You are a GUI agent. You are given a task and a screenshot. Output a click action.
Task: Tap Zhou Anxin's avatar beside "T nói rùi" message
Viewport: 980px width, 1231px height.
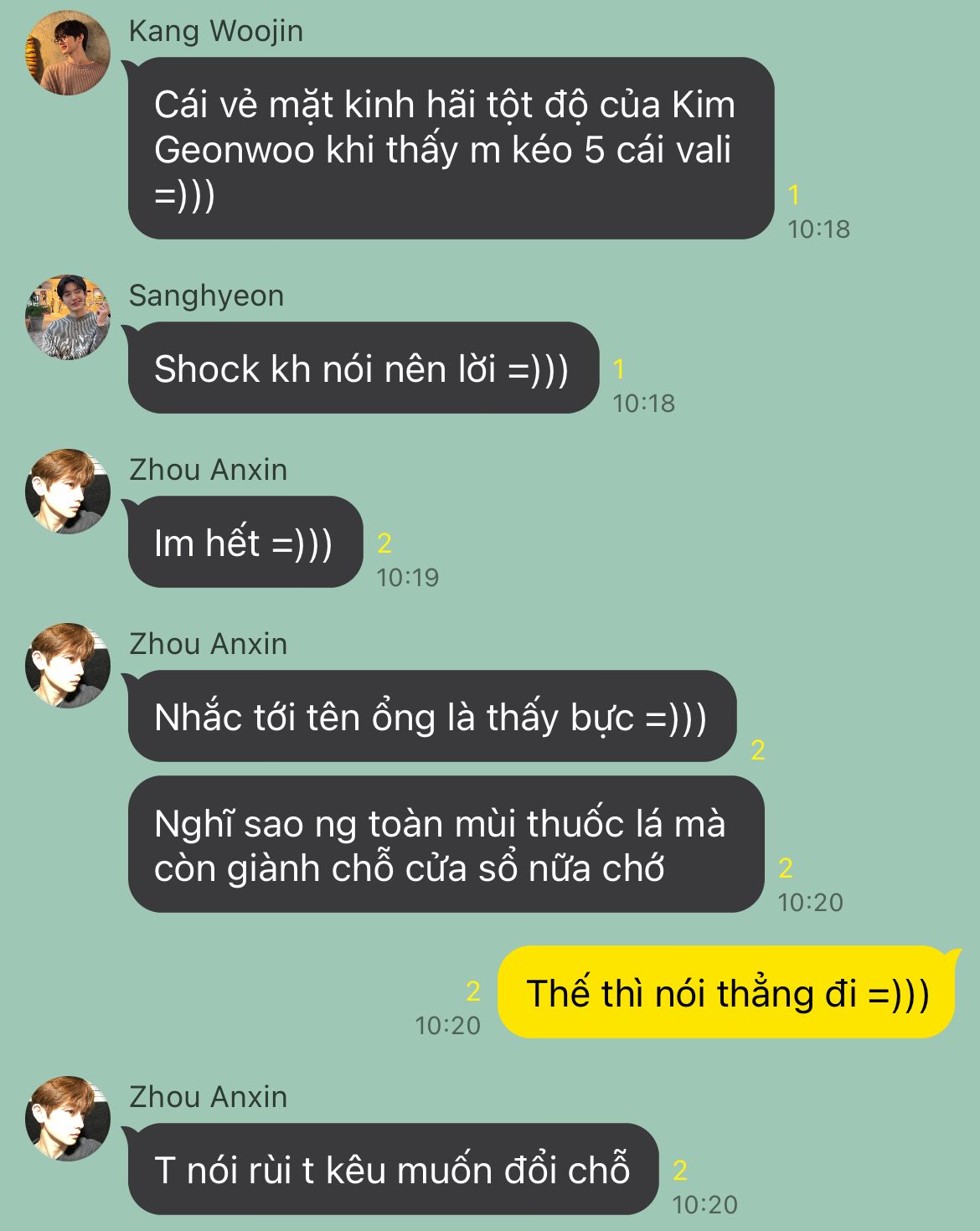click(x=68, y=1119)
